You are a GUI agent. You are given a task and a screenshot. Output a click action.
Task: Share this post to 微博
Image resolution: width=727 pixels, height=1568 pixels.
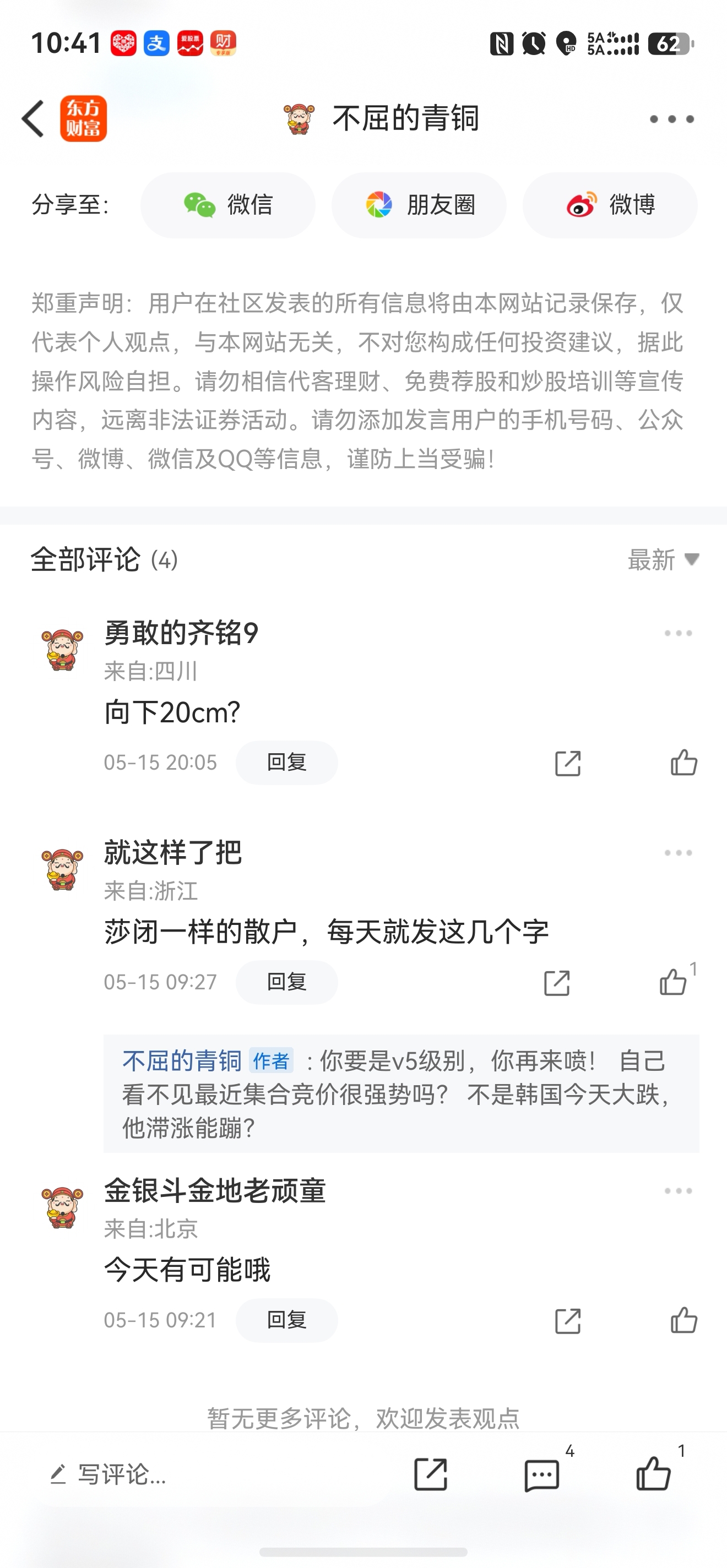pos(610,205)
